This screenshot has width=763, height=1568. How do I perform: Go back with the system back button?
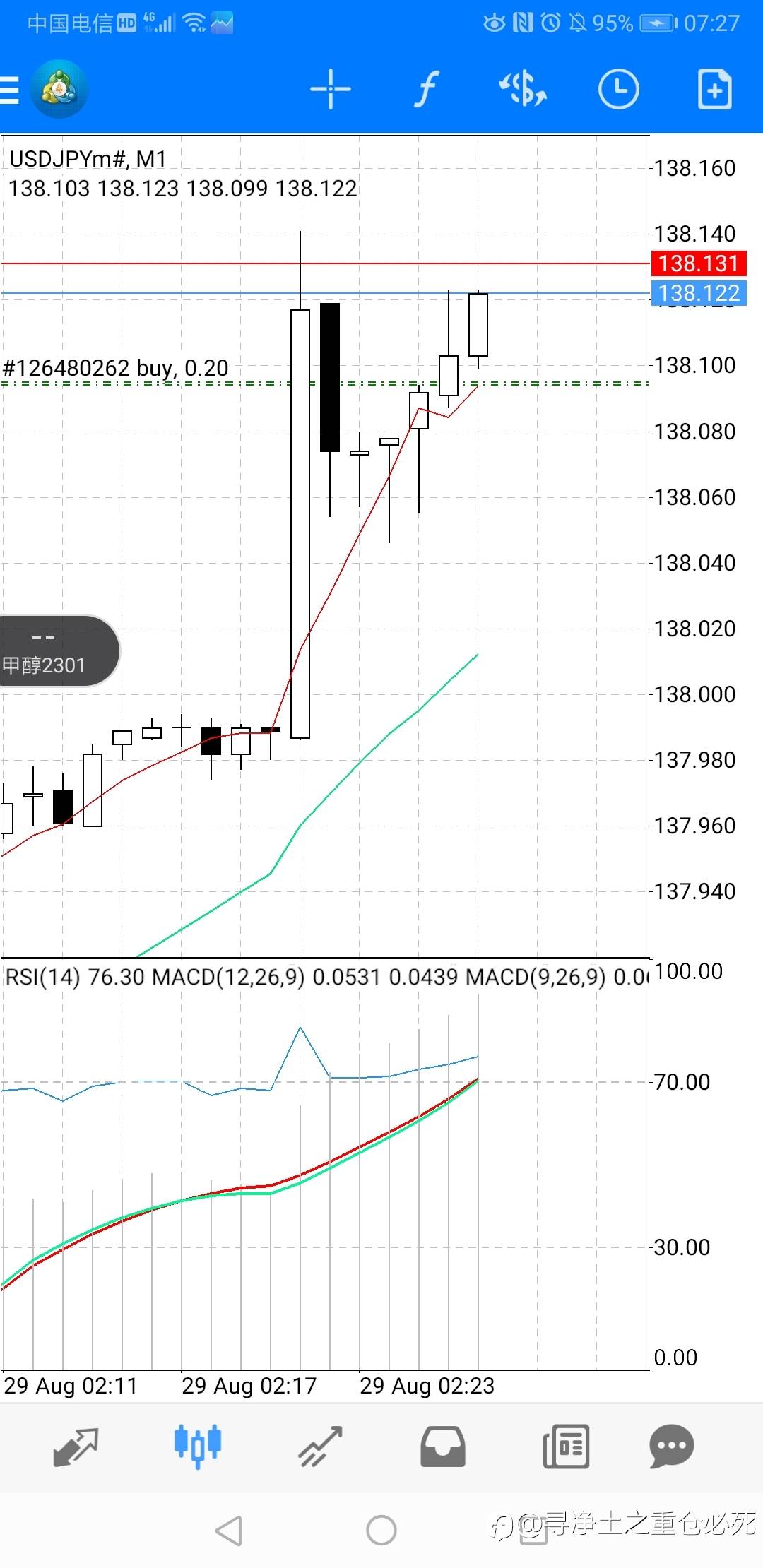coord(228,1531)
